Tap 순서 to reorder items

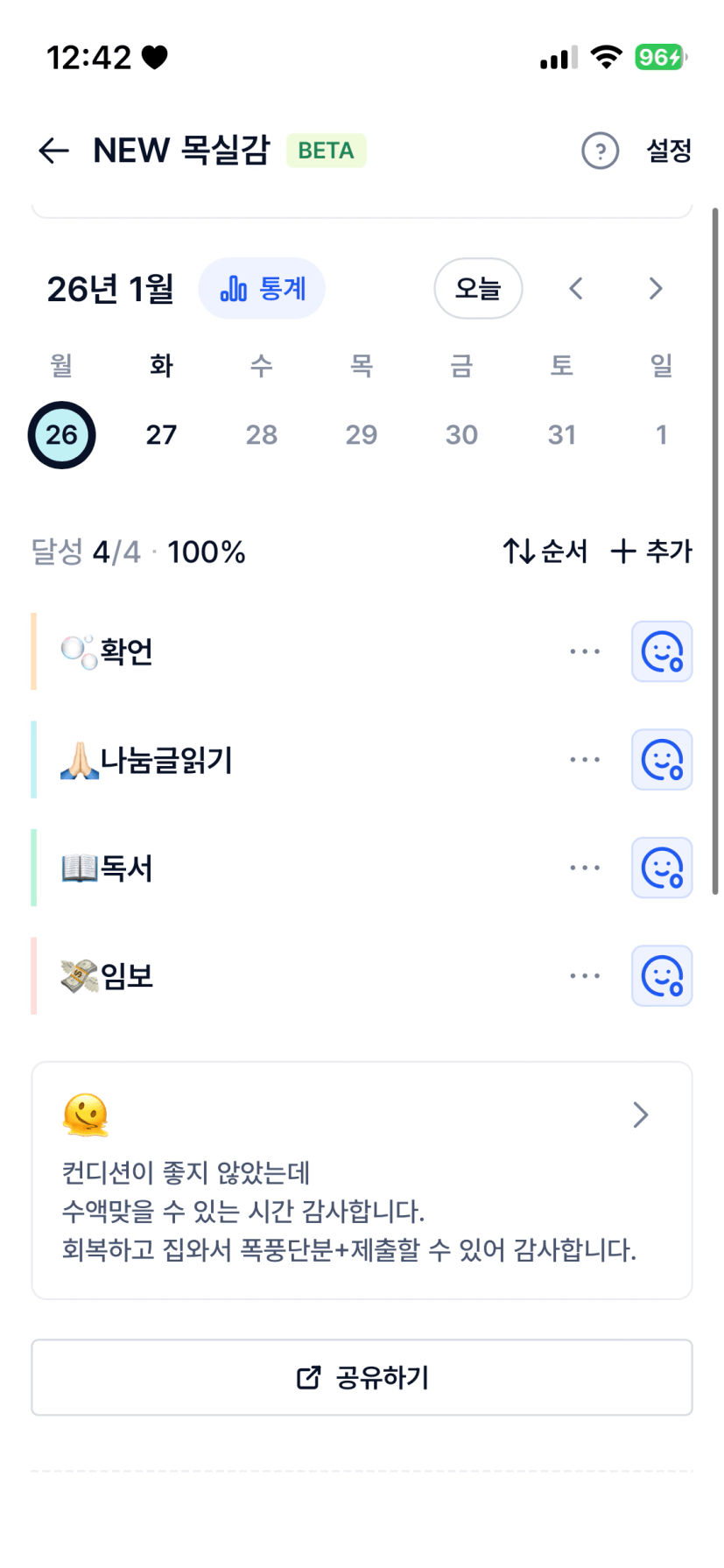(x=545, y=552)
